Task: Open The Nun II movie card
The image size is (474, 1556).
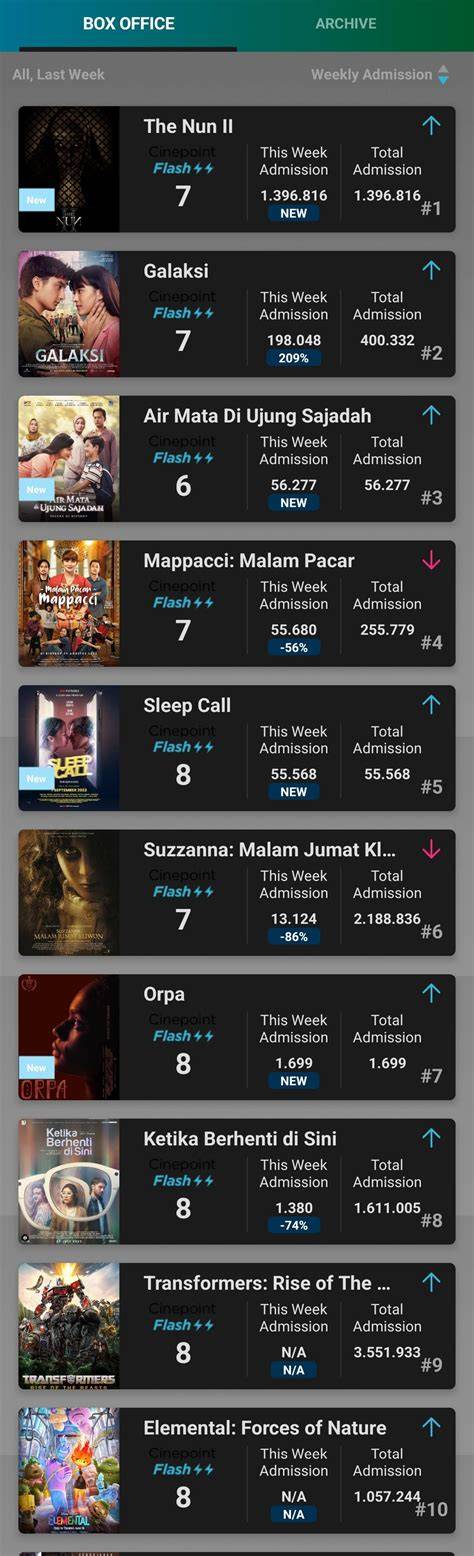Action: tap(237, 169)
